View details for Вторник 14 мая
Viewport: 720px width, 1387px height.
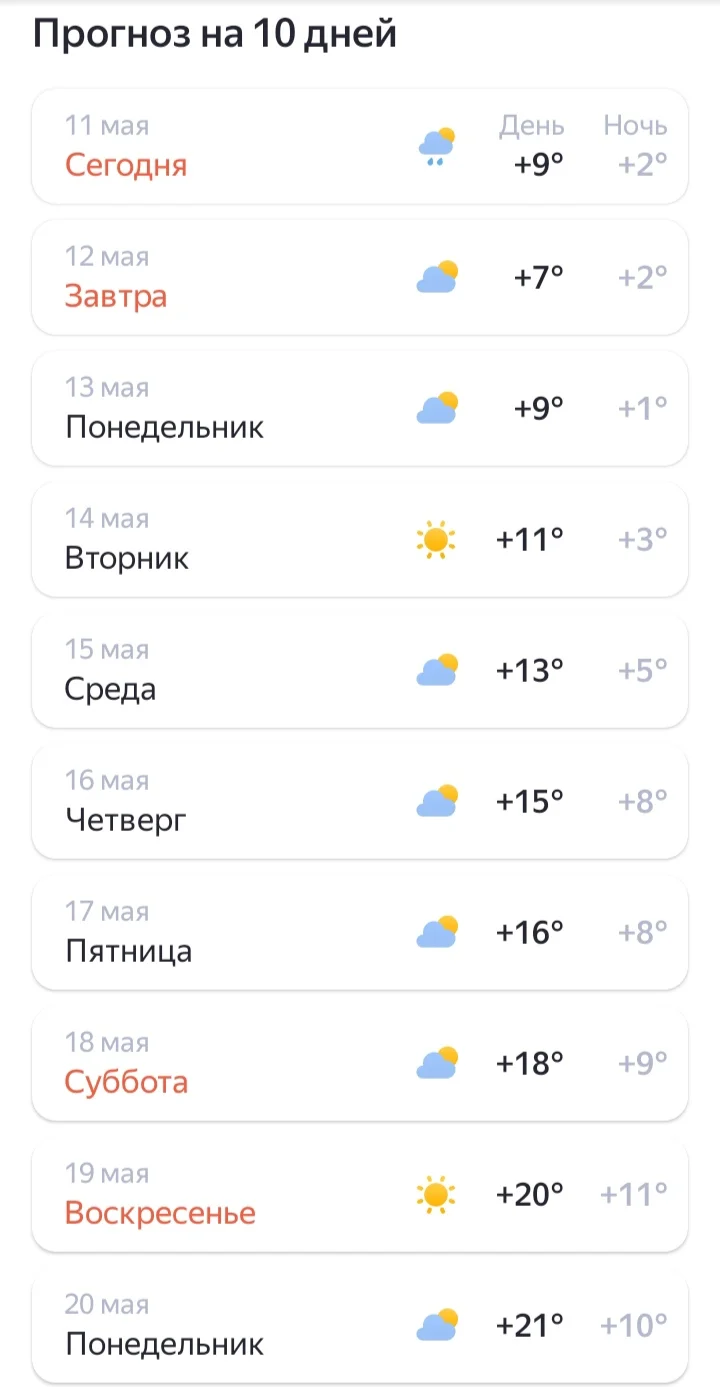click(360, 539)
